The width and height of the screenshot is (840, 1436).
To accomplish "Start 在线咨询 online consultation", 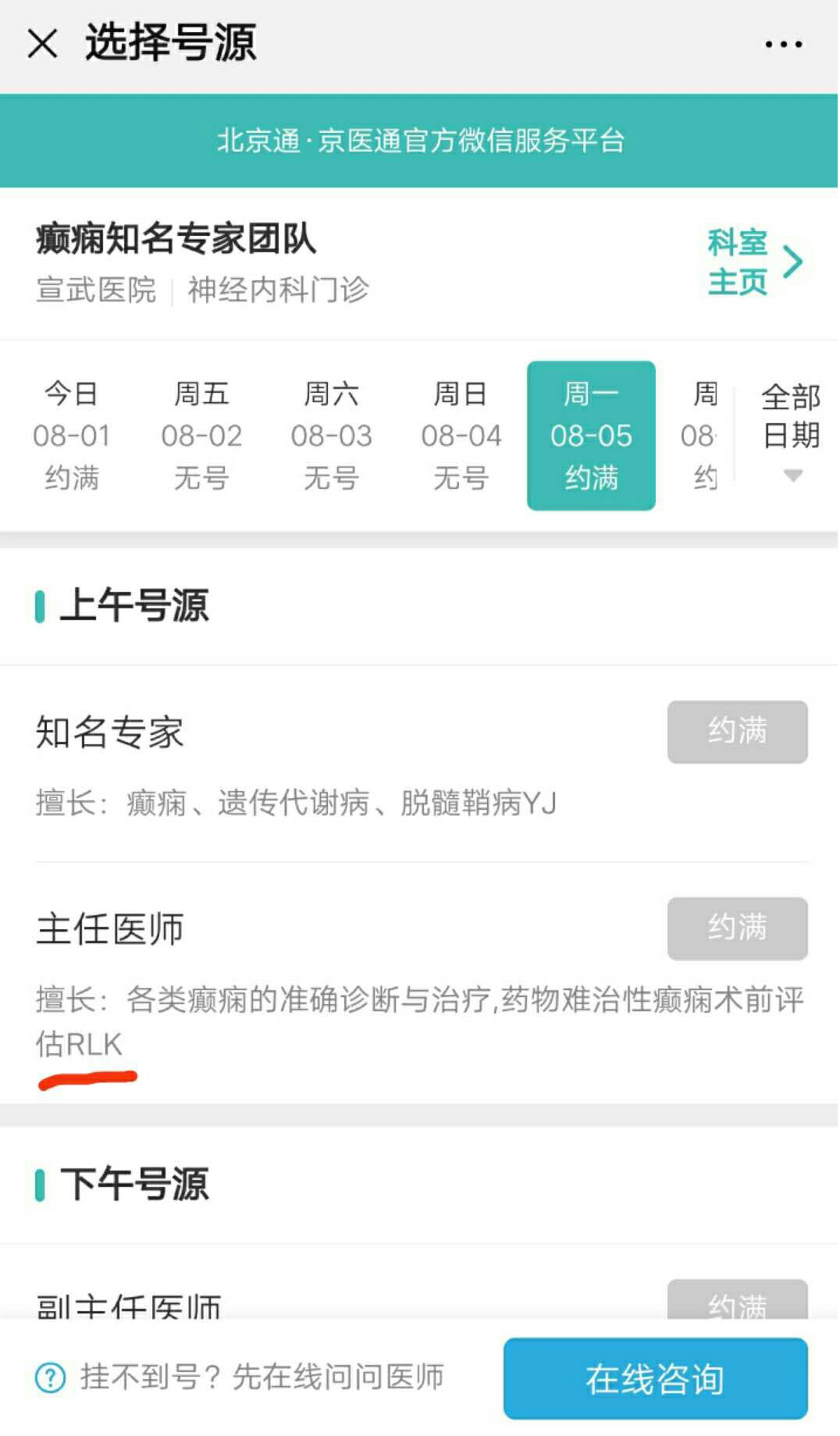I will pyautogui.click(x=655, y=1378).
